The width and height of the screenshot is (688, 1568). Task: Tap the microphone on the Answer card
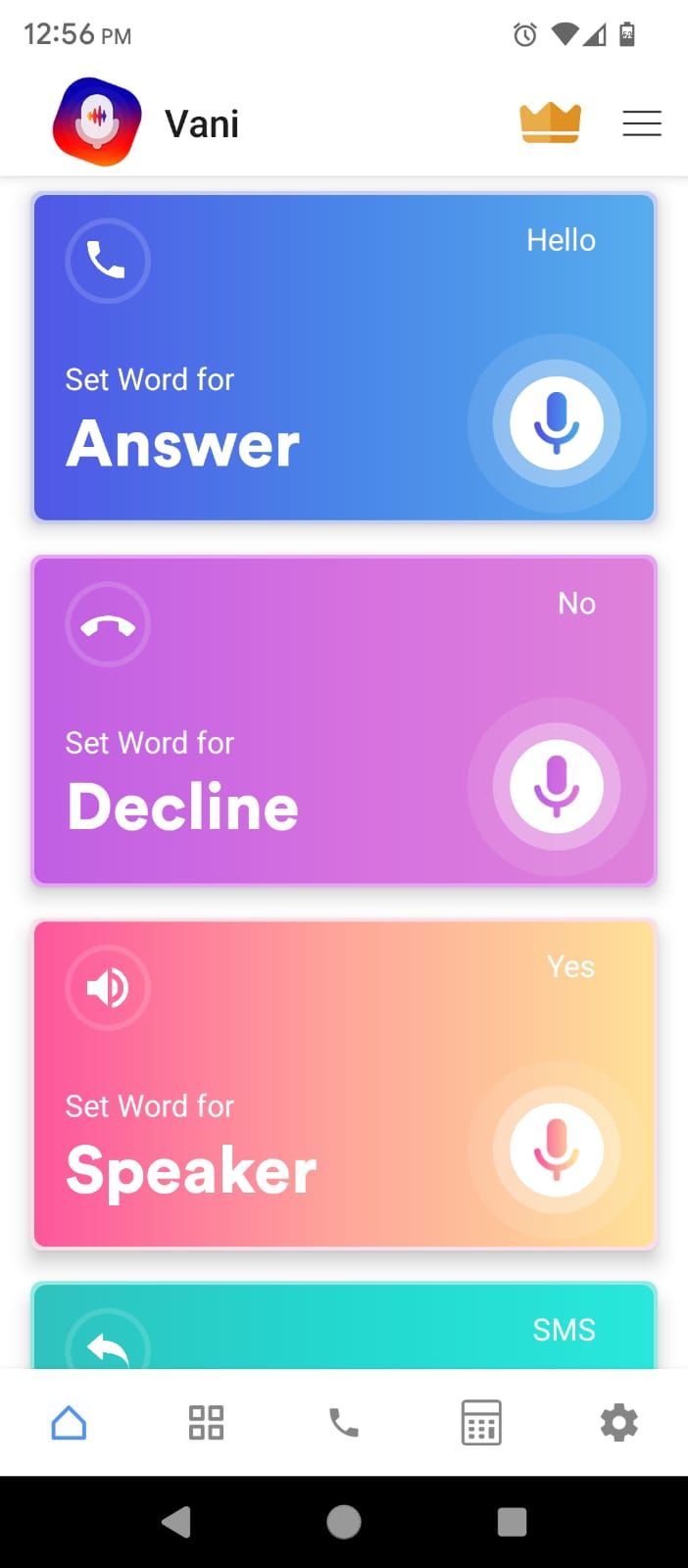coord(556,423)
